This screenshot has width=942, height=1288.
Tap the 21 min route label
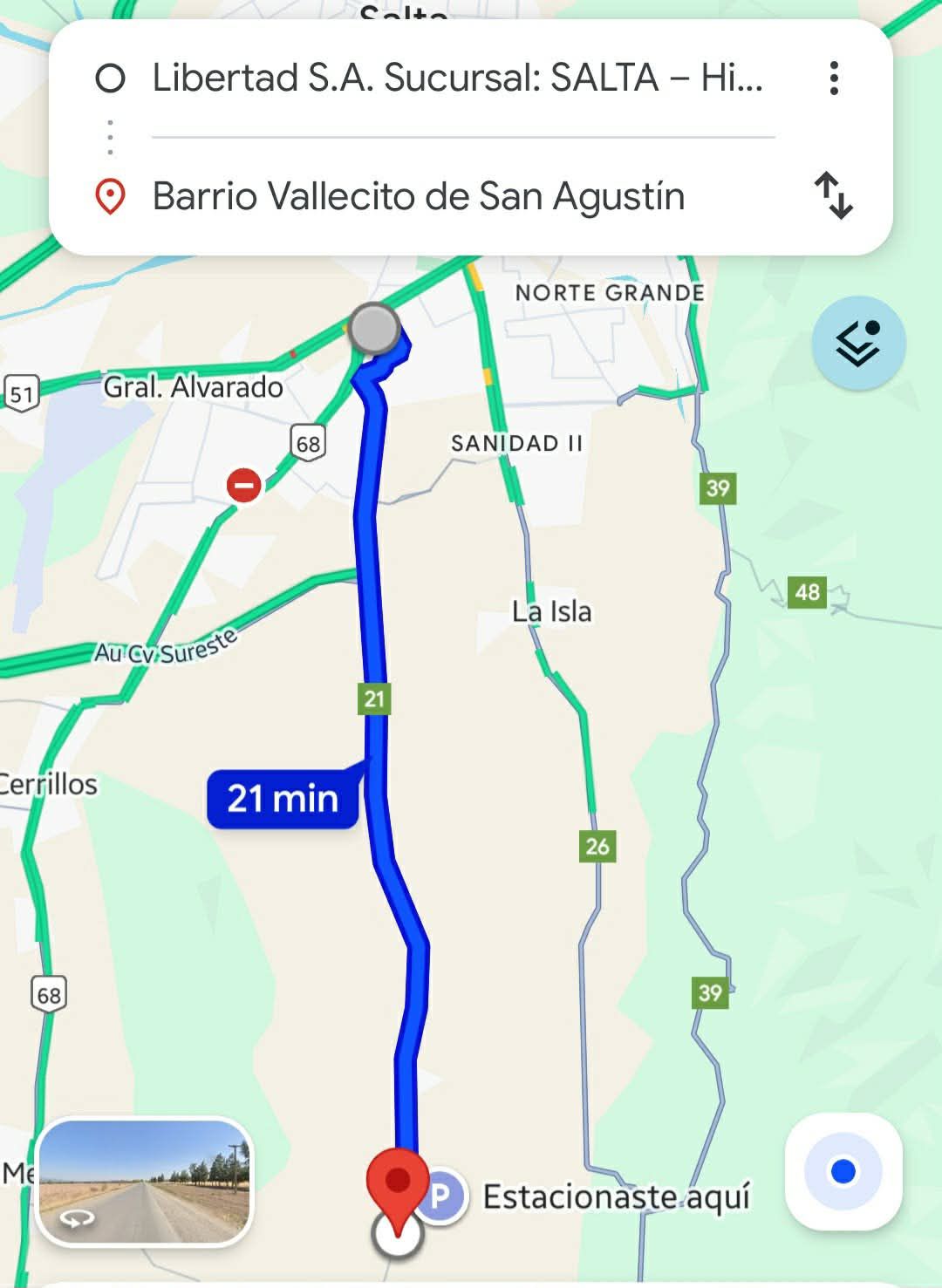(x=283, y=799)
